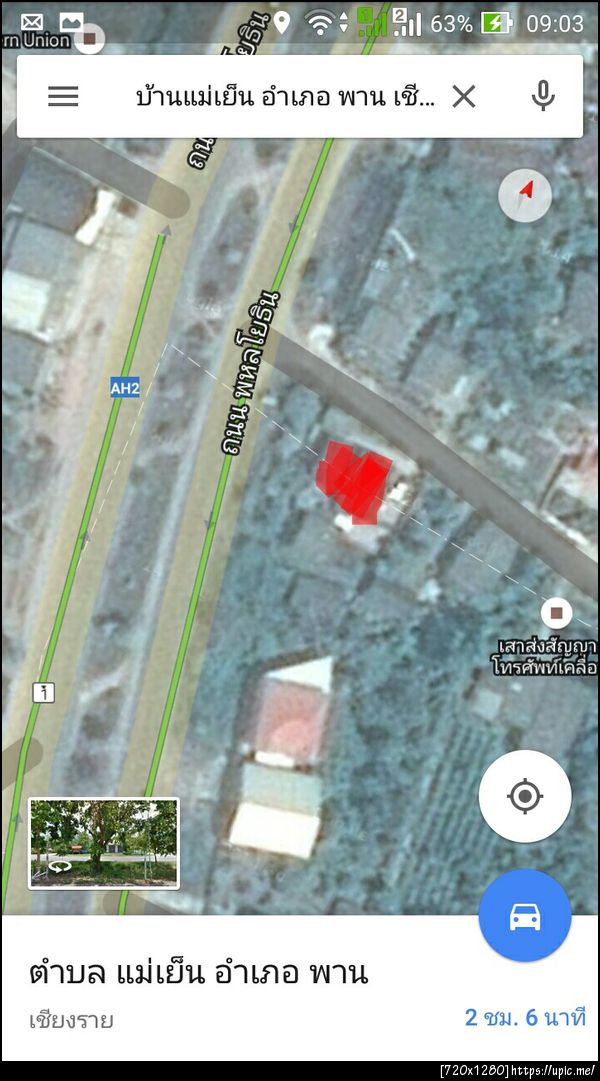Open the Street View thumbnail

point(104,842)
